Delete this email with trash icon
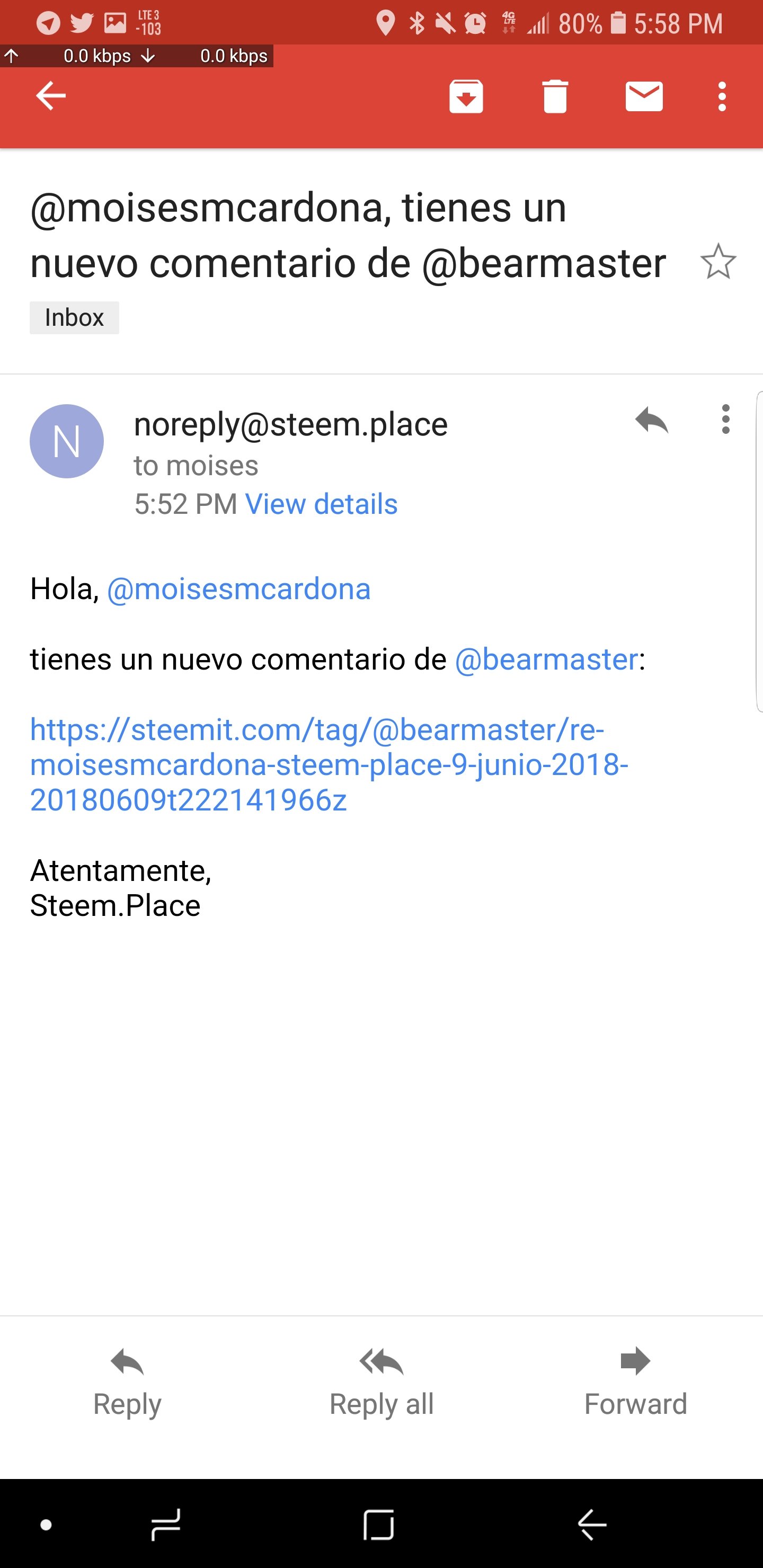 555,96
